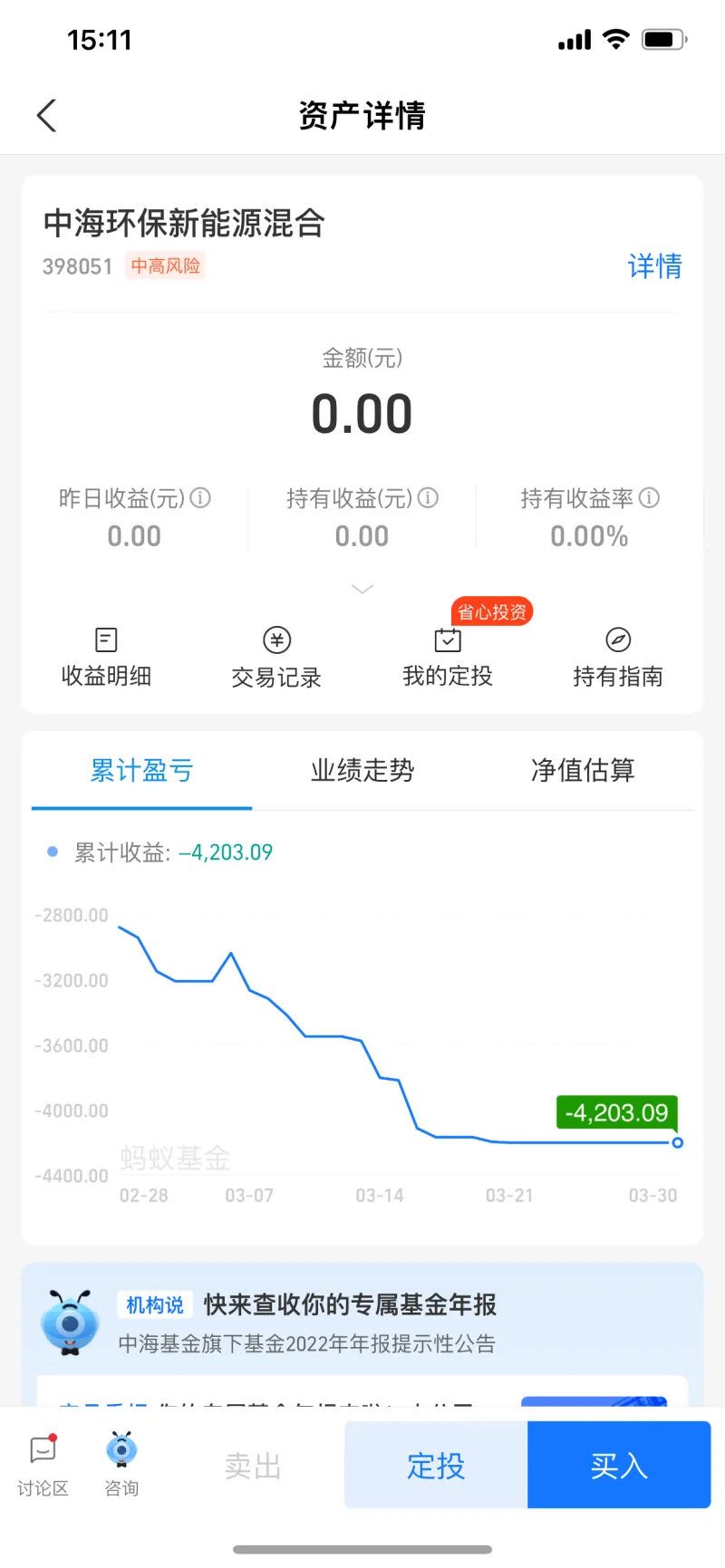Tap info icon next to 持有收益(元)
The width and height of the screenshot is (725, 1568).
coord(429,498)
